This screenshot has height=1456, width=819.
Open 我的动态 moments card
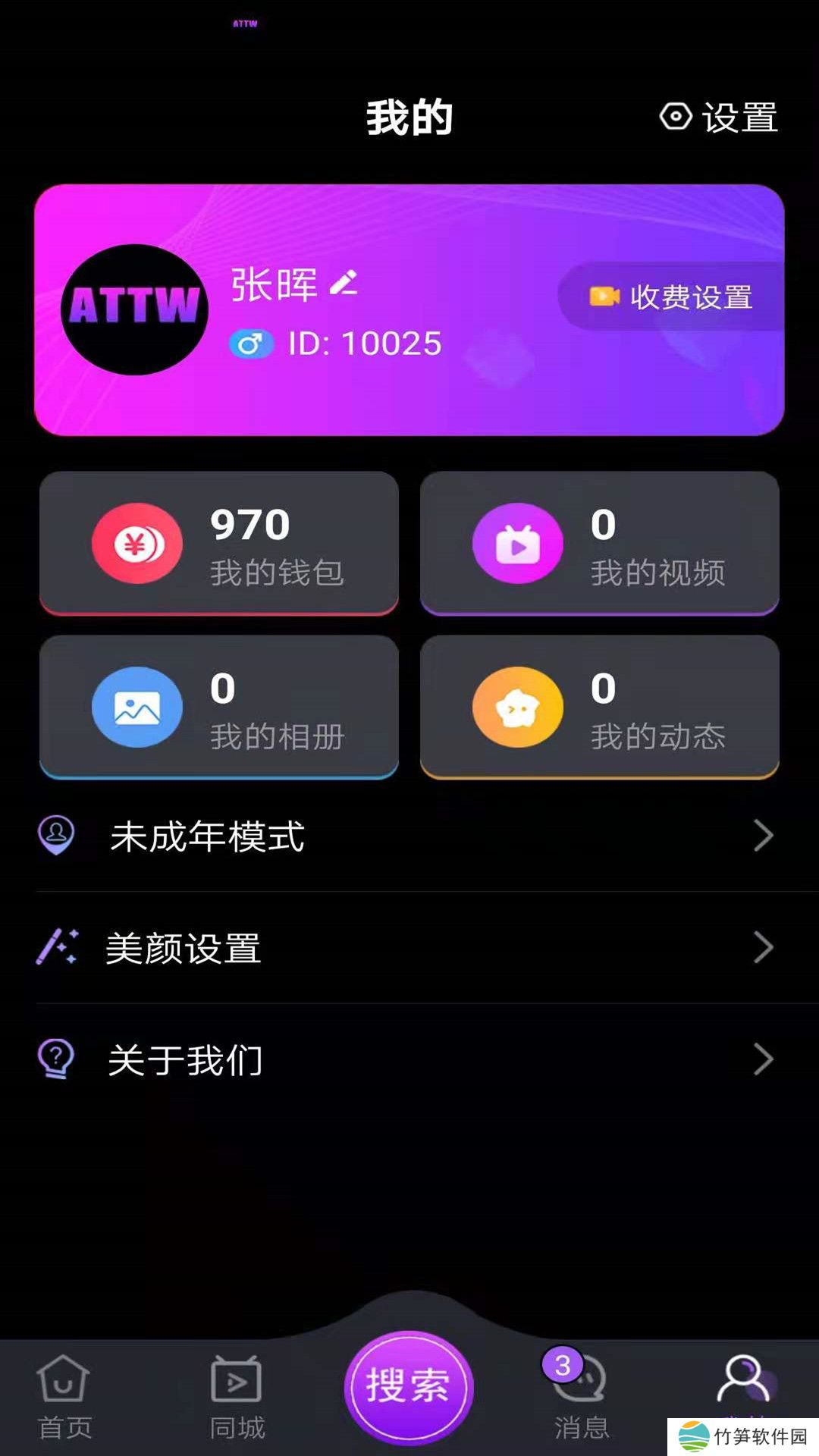(x=600, y=707)
